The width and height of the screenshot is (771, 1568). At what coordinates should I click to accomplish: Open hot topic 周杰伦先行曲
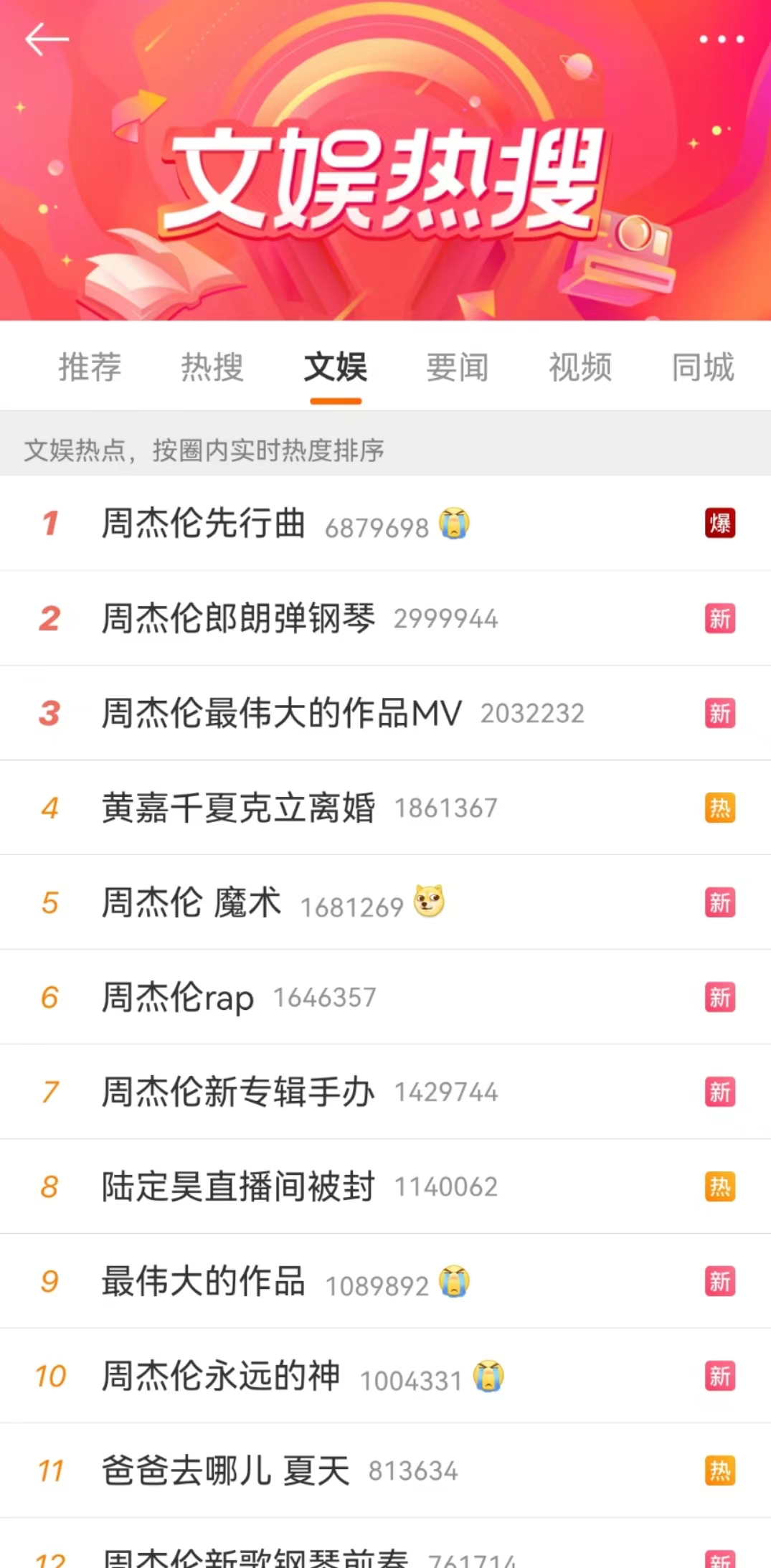pos(204,524)
